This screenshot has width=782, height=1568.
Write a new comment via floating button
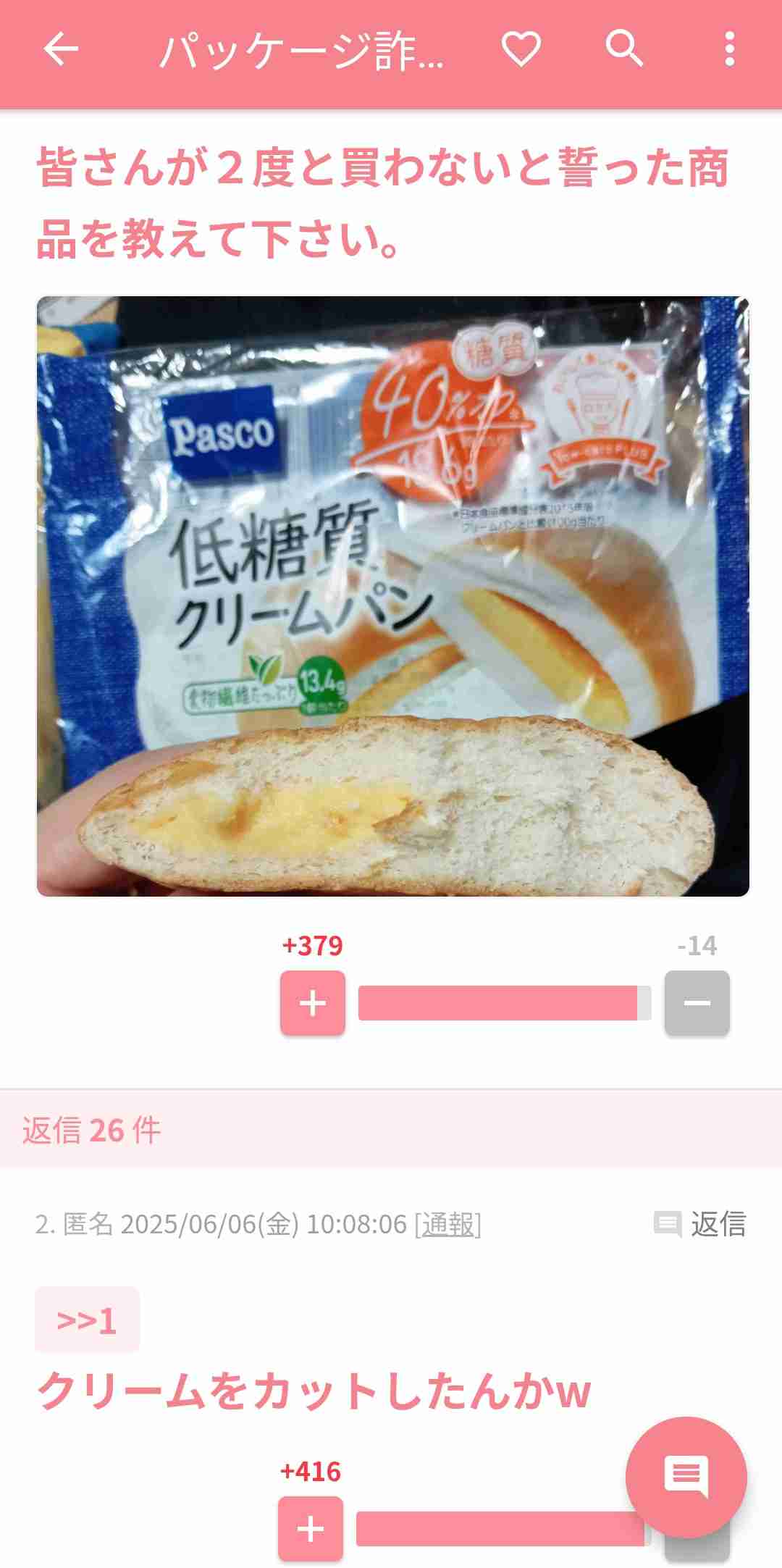686,1476
